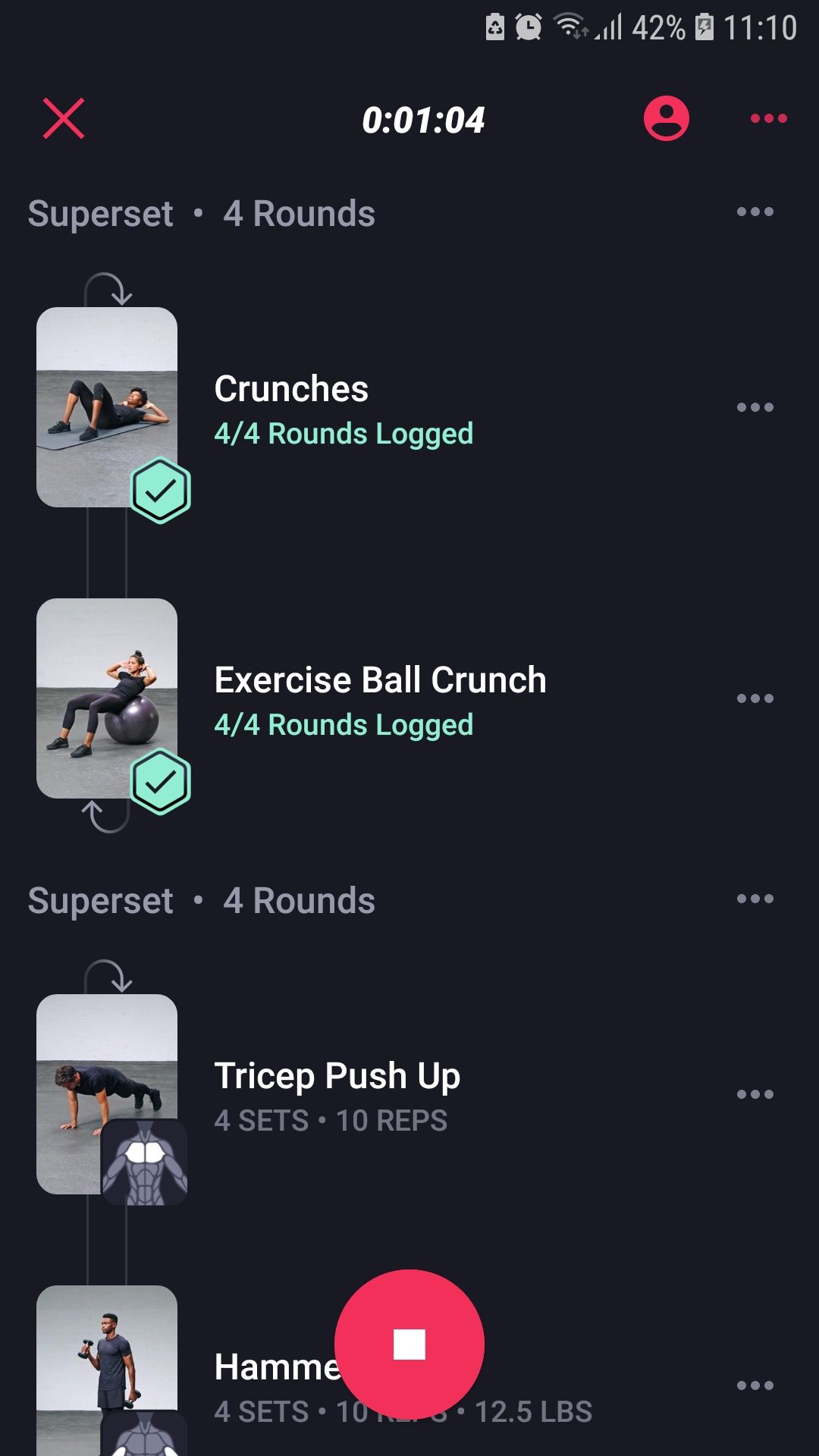The image size is (819, 1456).
Task: Open the red overflow menu in the header
Action: tap(768, 118)
